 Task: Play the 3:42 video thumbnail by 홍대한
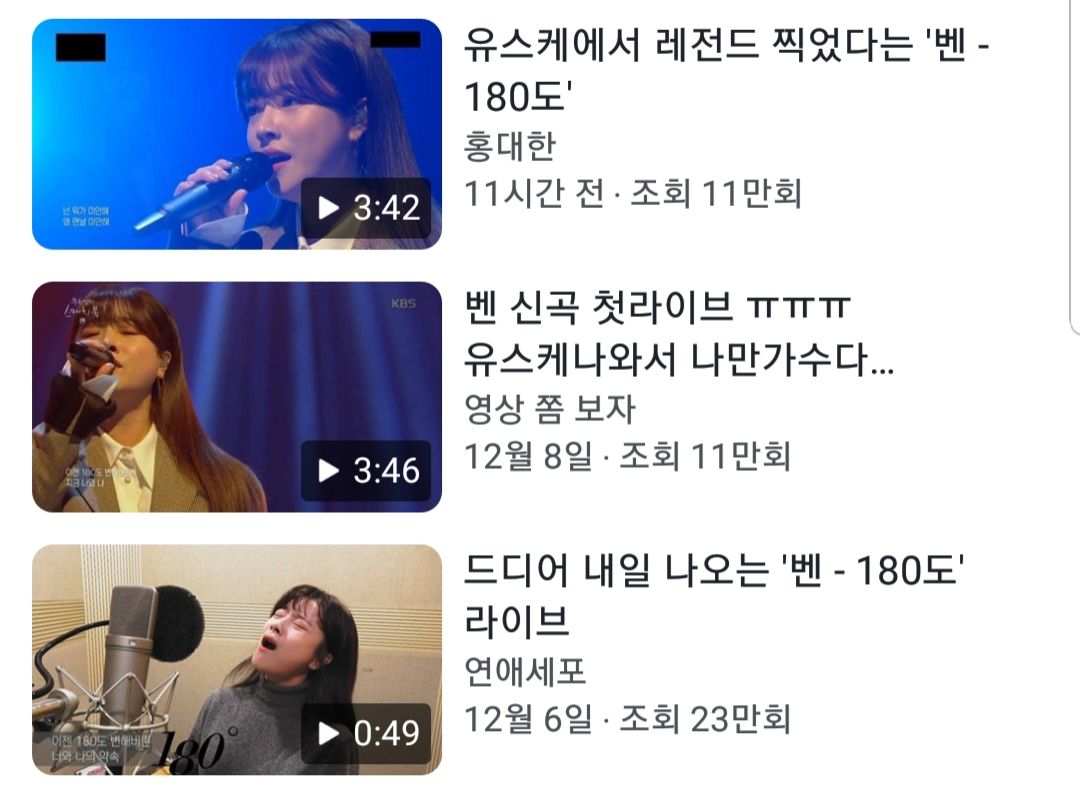(236, 134)
